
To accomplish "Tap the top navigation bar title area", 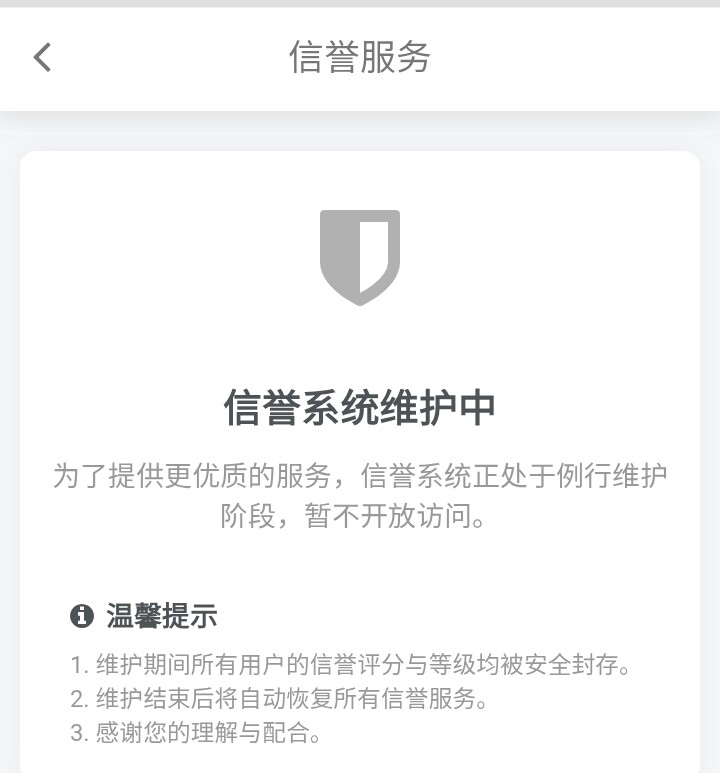I will 360,58.
